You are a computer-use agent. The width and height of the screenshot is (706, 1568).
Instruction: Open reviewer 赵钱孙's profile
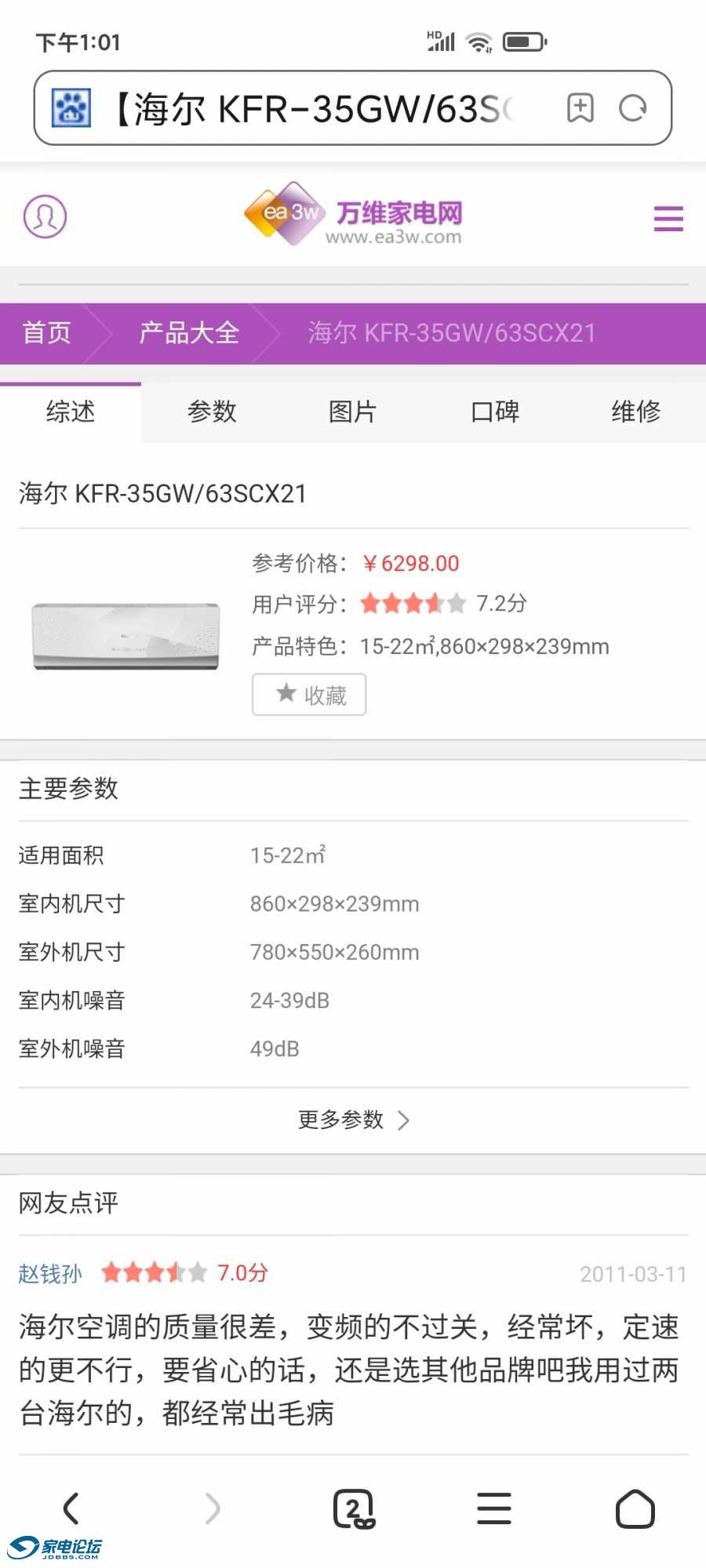pyautogui.click(x=49, y=1273)
